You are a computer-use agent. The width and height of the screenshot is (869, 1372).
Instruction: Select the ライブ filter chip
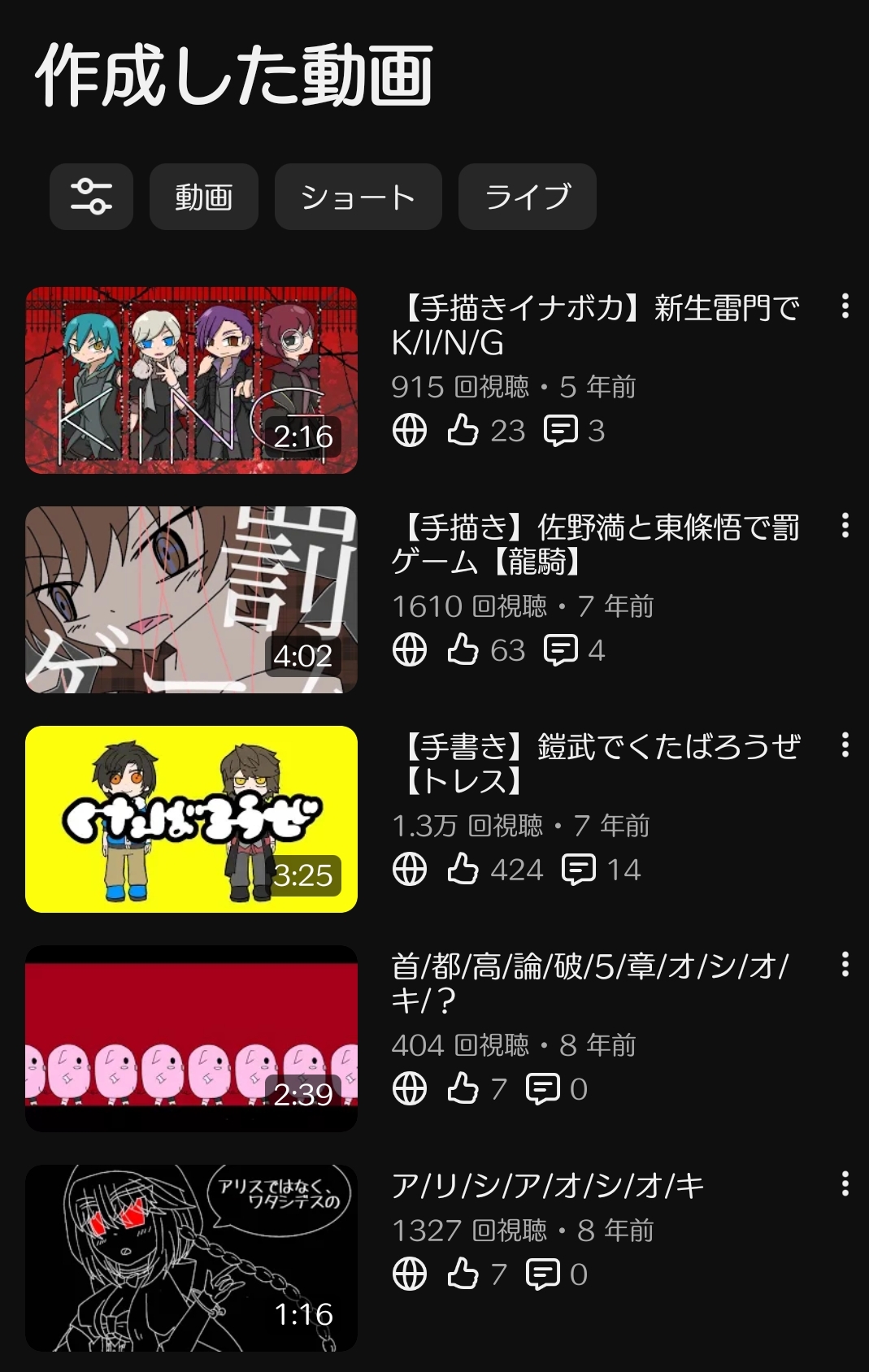tap(527, 197)
